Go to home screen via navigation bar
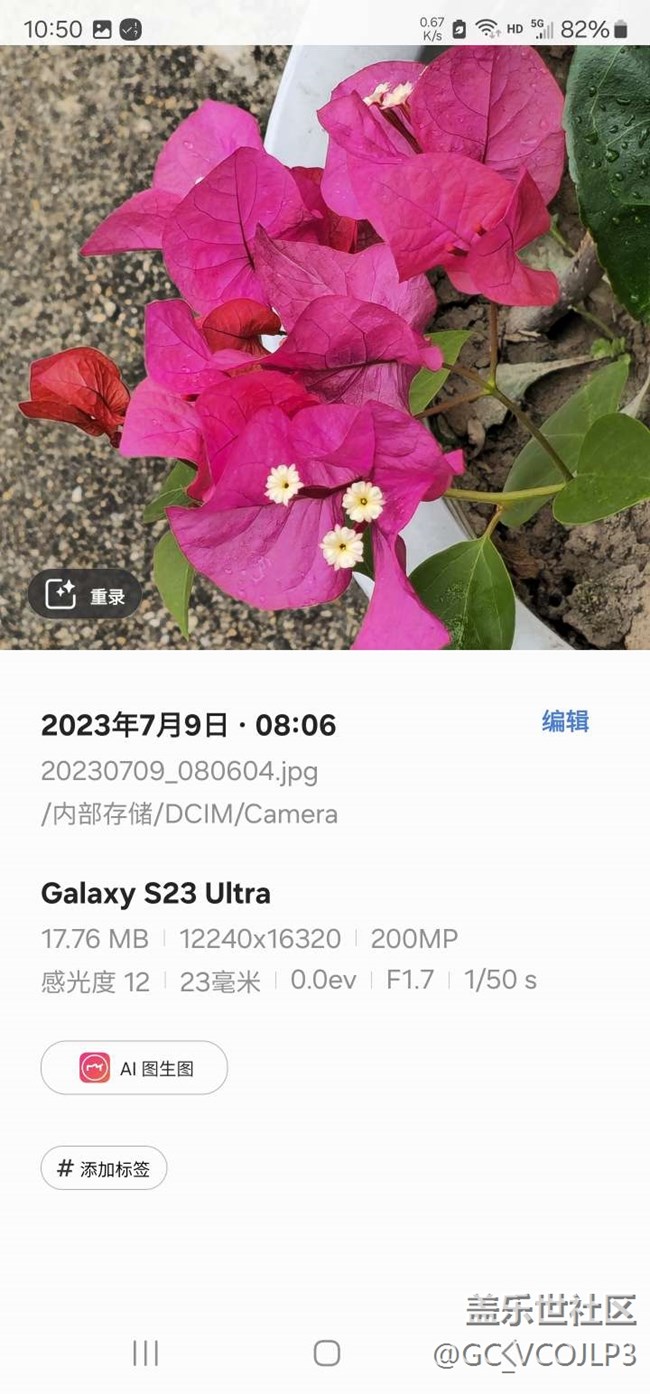The width and height of the screenshot is (650, 1394). [326, 1353]
